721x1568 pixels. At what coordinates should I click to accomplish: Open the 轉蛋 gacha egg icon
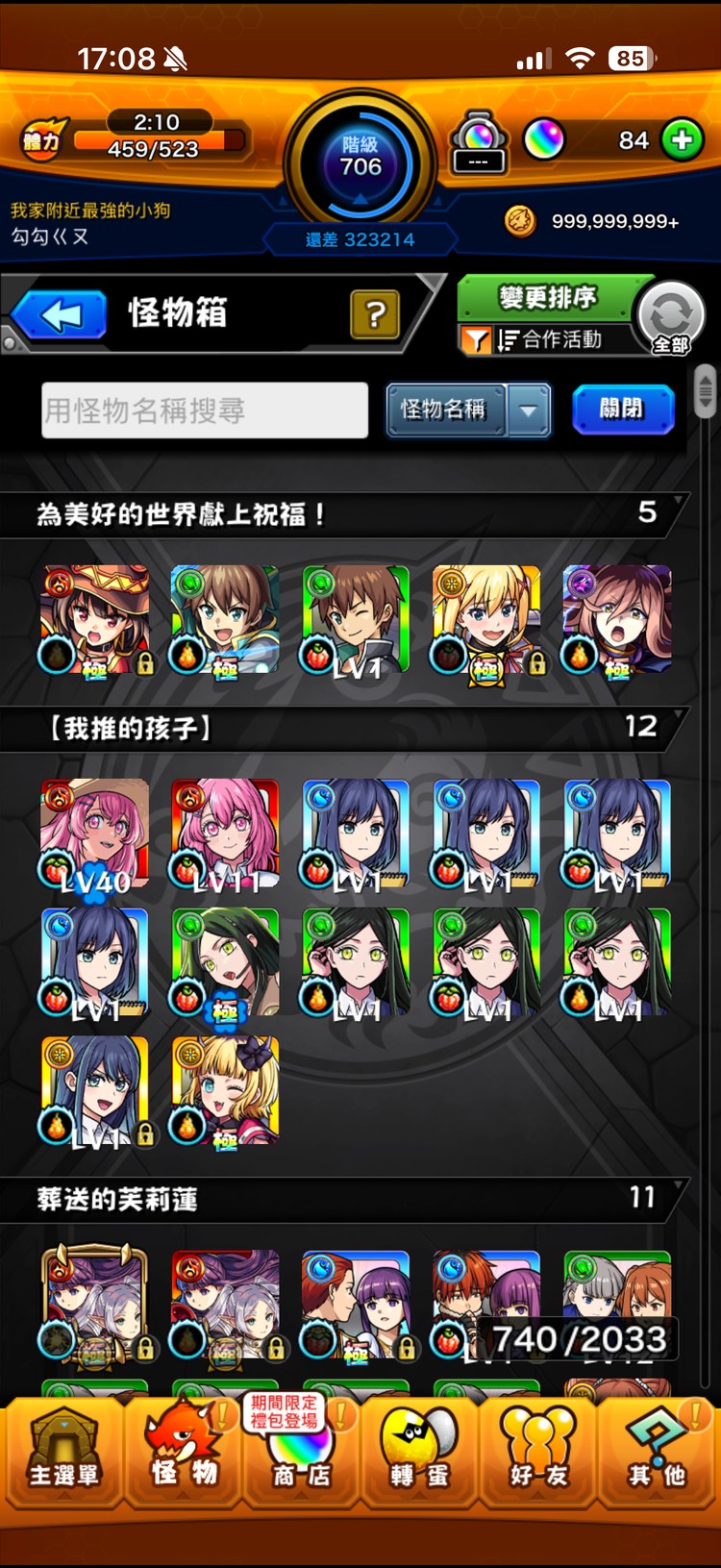point(418,1452)
